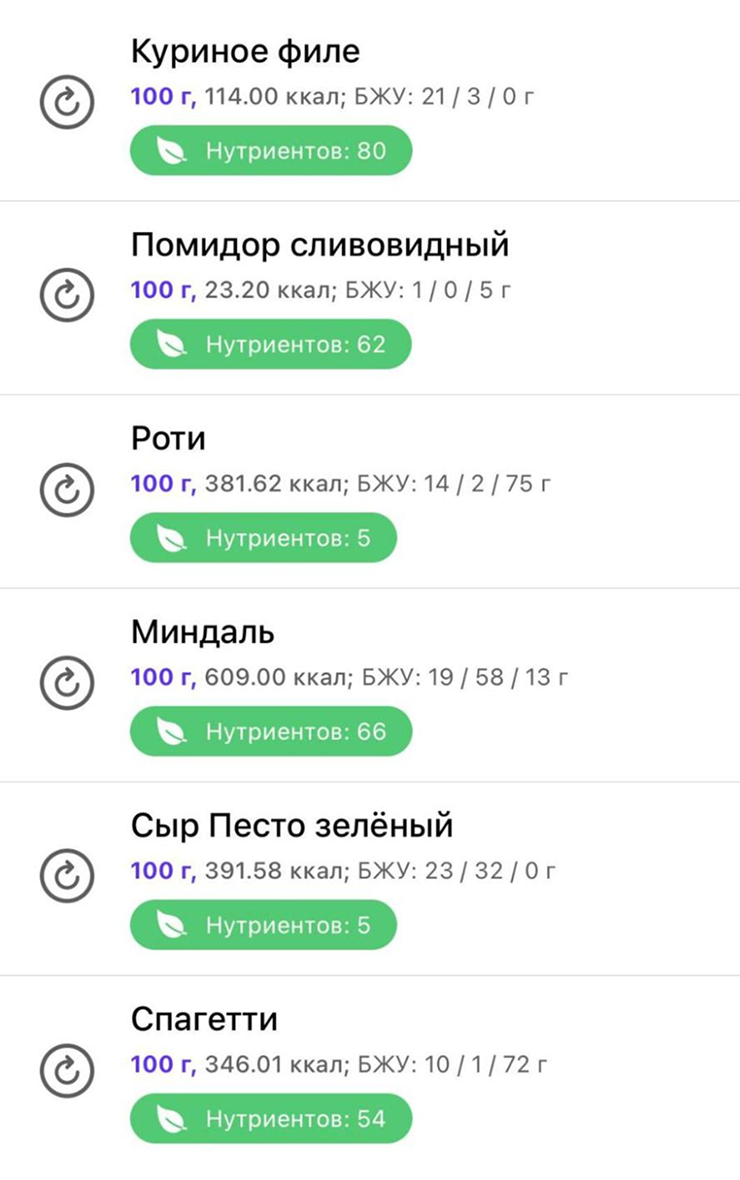Image resolution: width=740 pixels, height=1180 pixels.
Task: Choose Сыр Песто зелёный from the list
Action: click(292, 826)
